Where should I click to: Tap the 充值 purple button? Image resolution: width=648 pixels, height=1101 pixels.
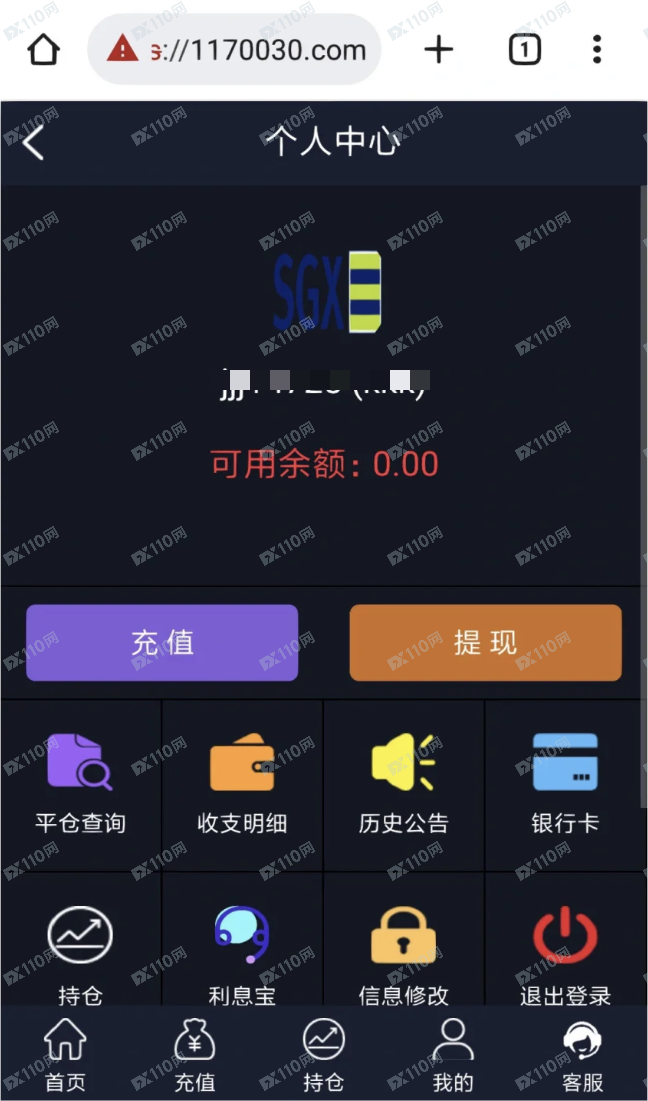pyautogui.click(x=162, y=643)
